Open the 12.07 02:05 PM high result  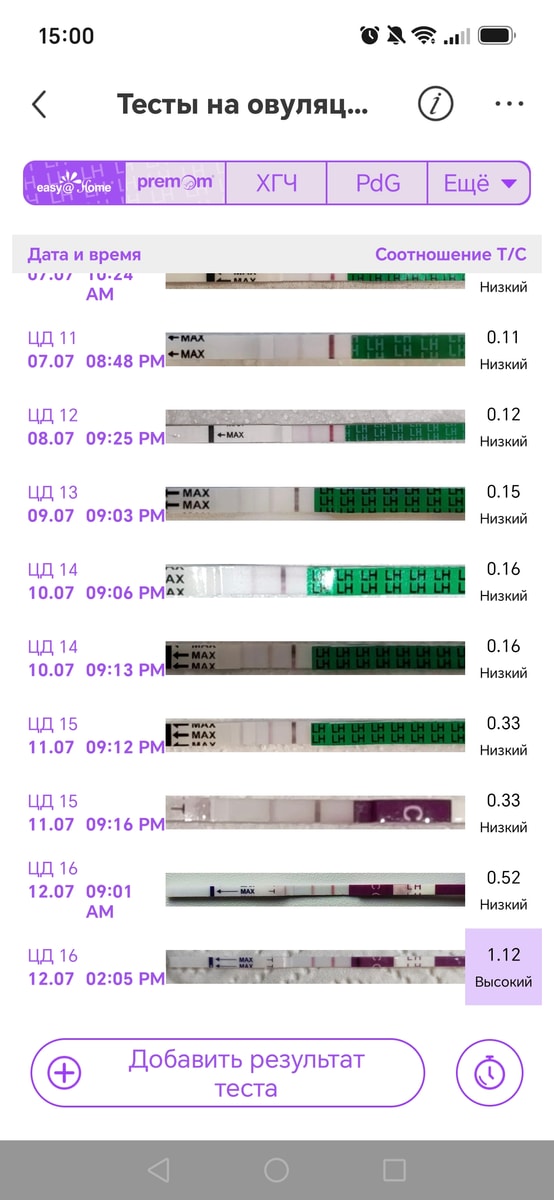(x=277, y=966)
